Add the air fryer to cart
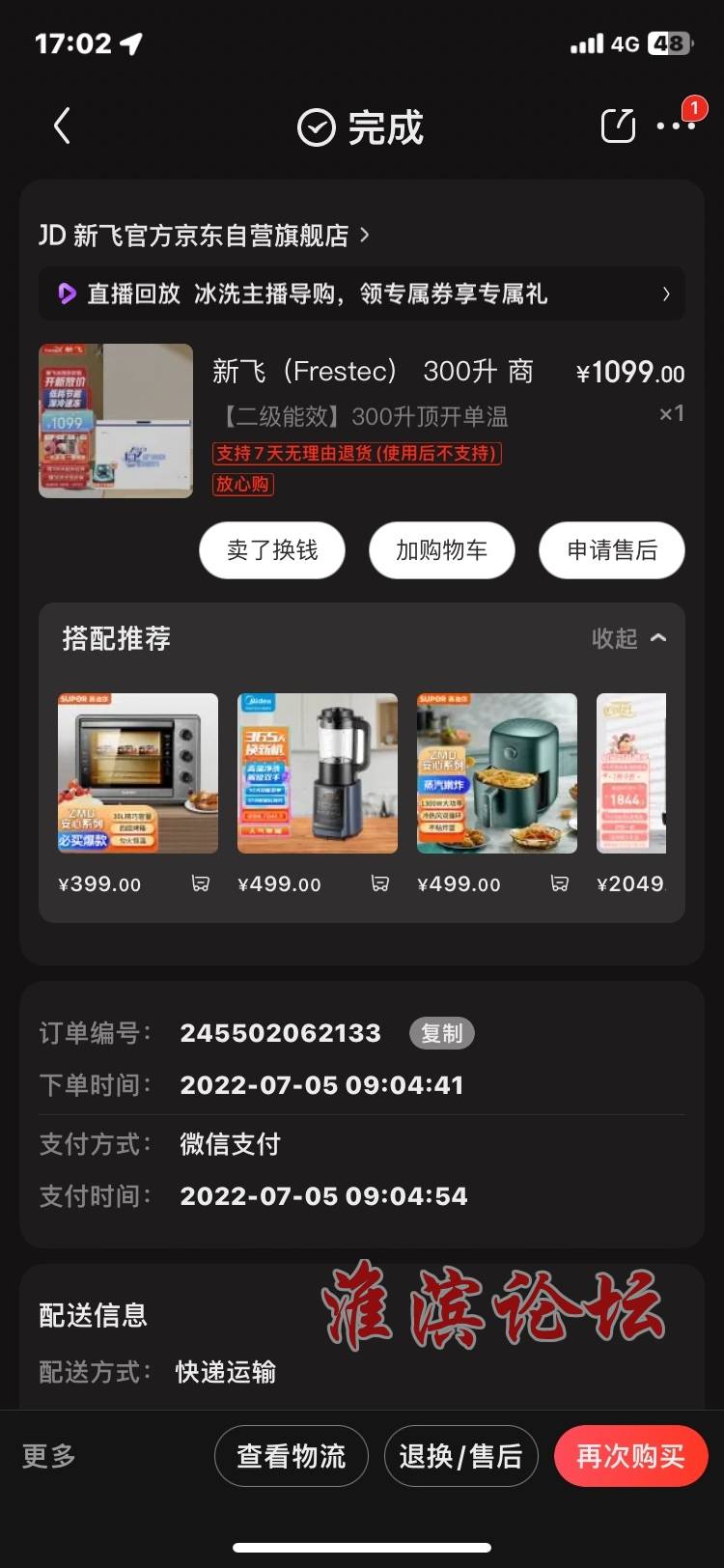 pyautogui.click(x=560, y=883)
